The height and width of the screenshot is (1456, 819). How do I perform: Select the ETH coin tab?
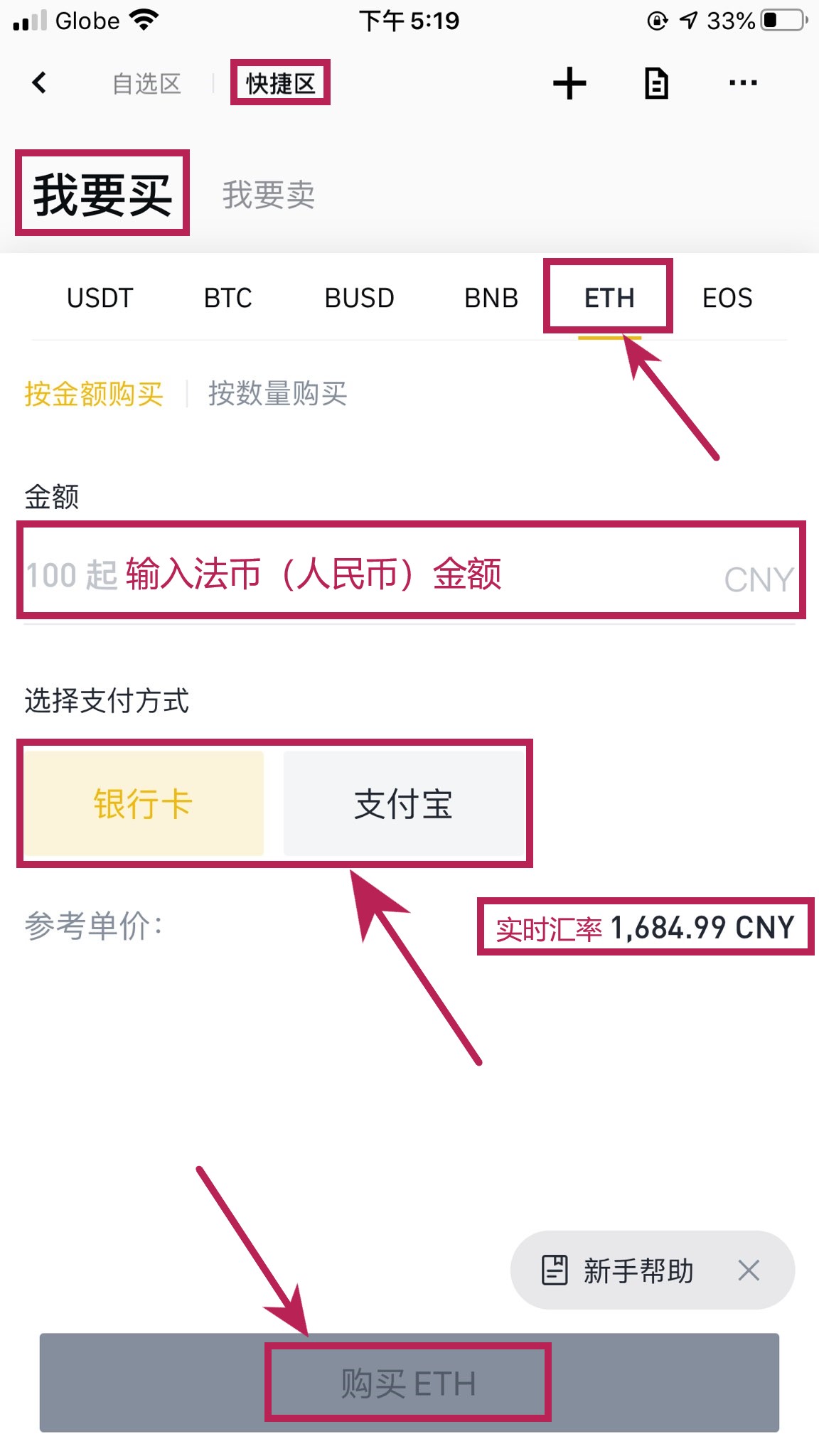609,298
